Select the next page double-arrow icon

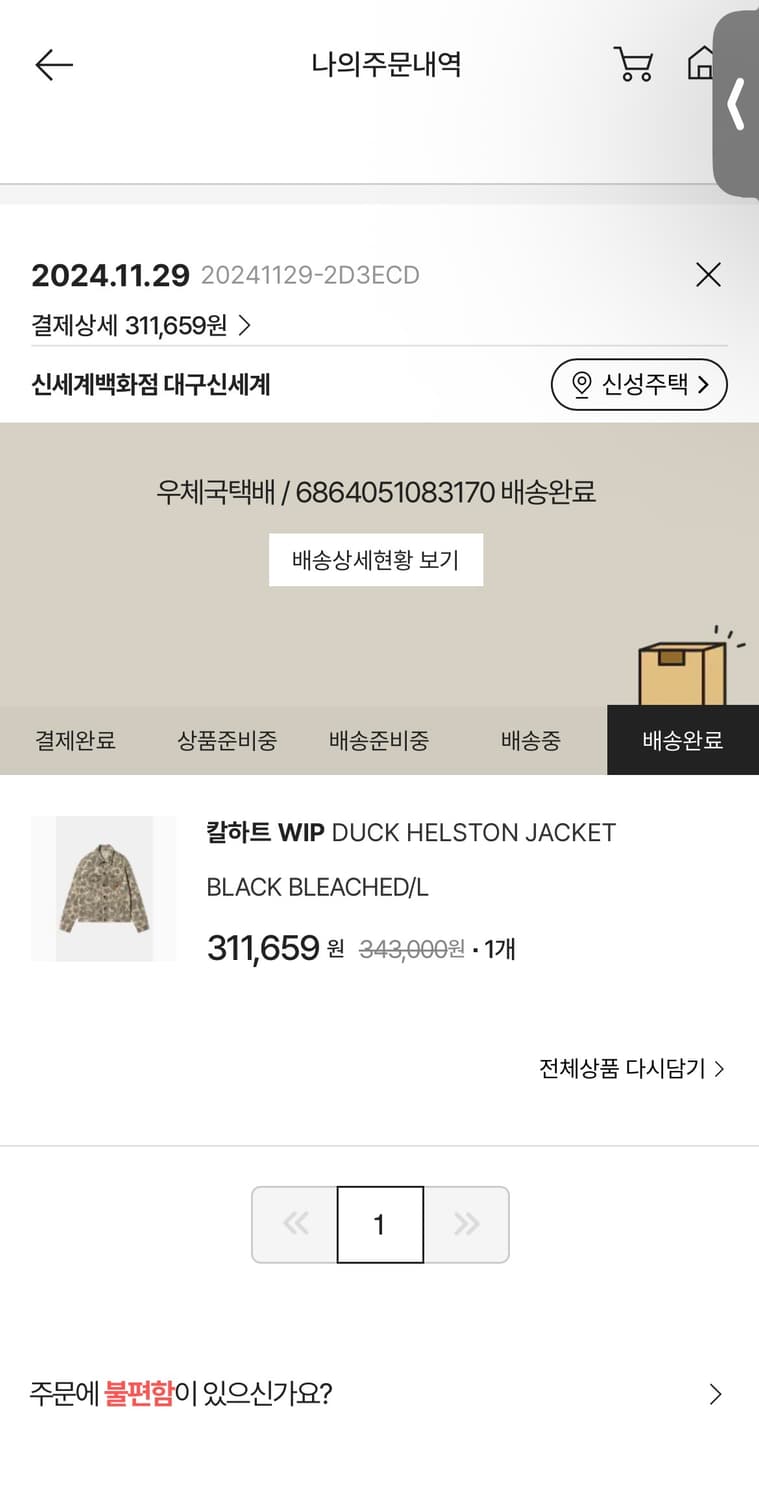click(465, 1224)
